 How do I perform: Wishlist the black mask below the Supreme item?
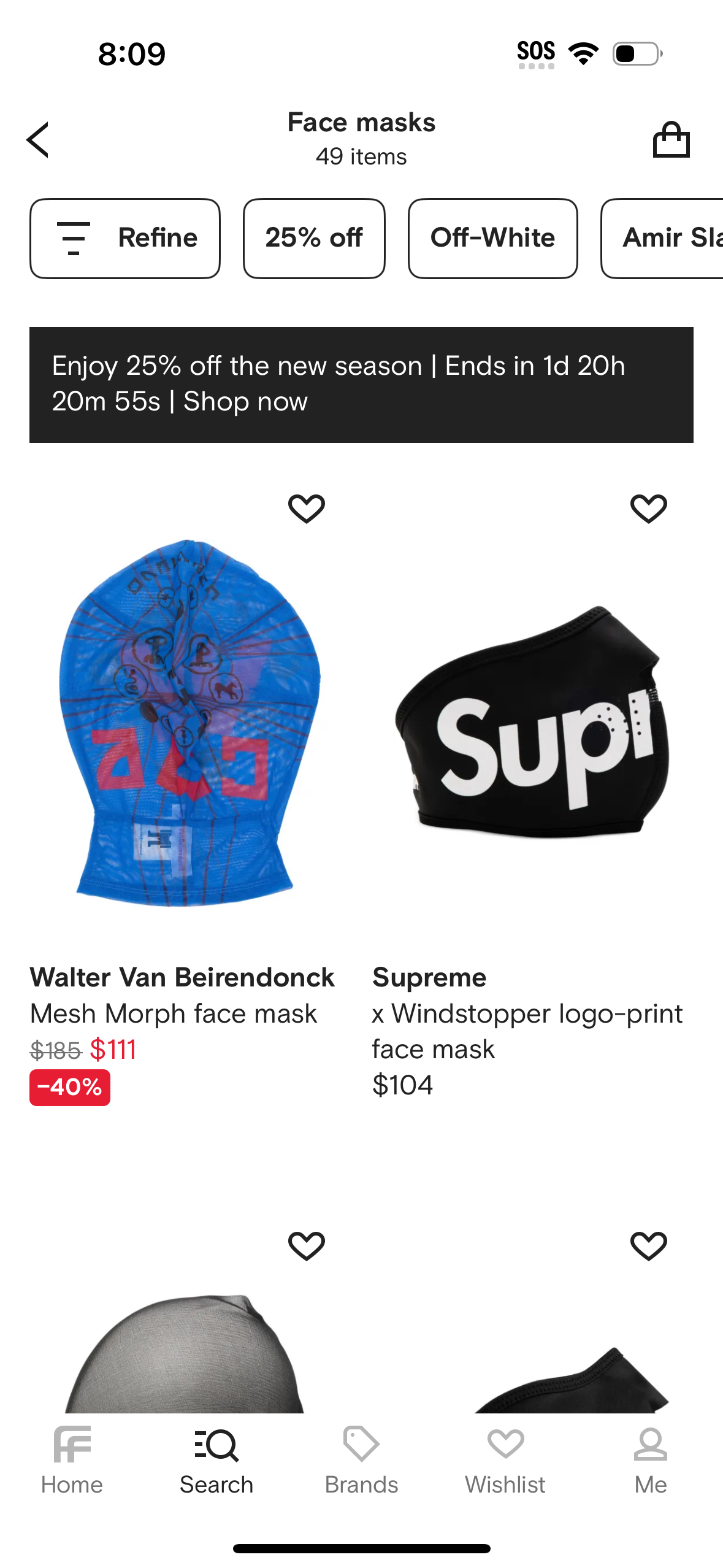[648, 1246]
